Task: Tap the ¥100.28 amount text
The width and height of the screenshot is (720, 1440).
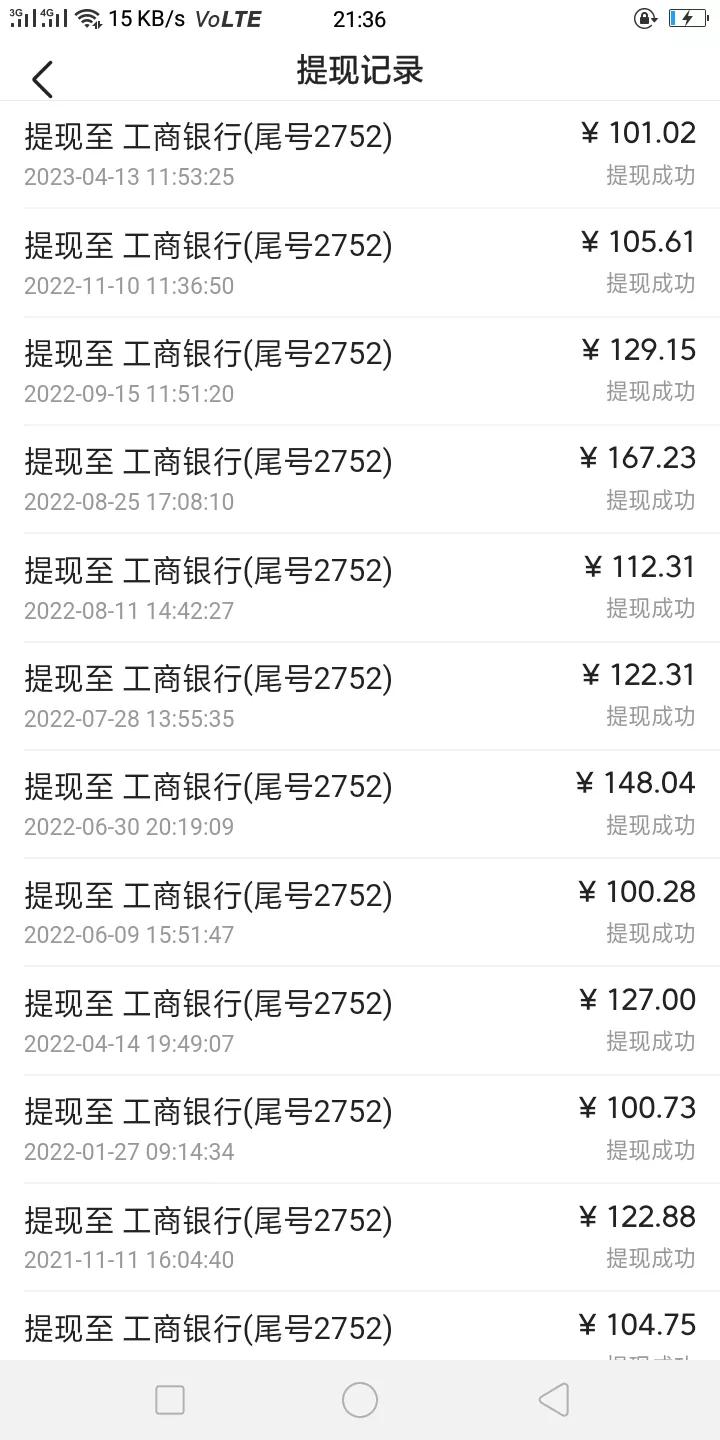Action: 640,891
